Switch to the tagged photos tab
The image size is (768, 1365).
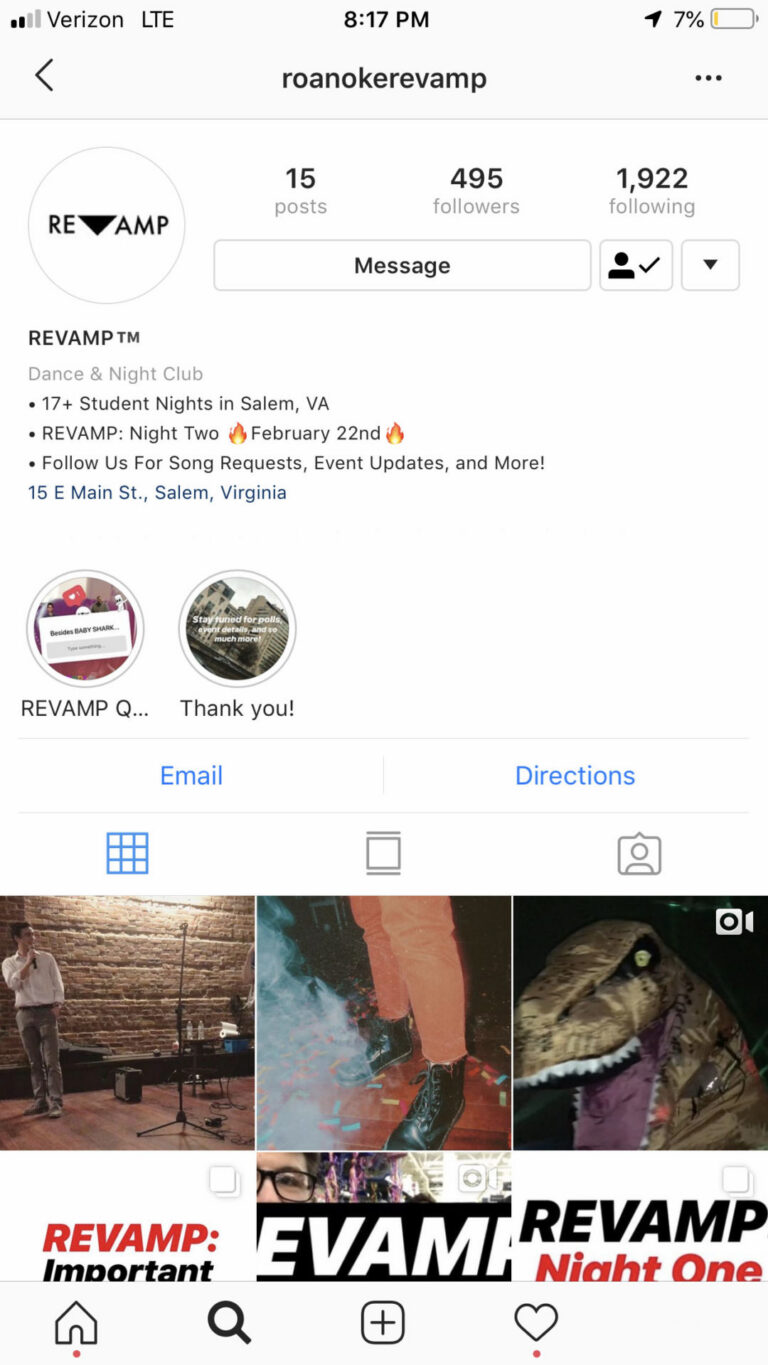click(639, 854)
